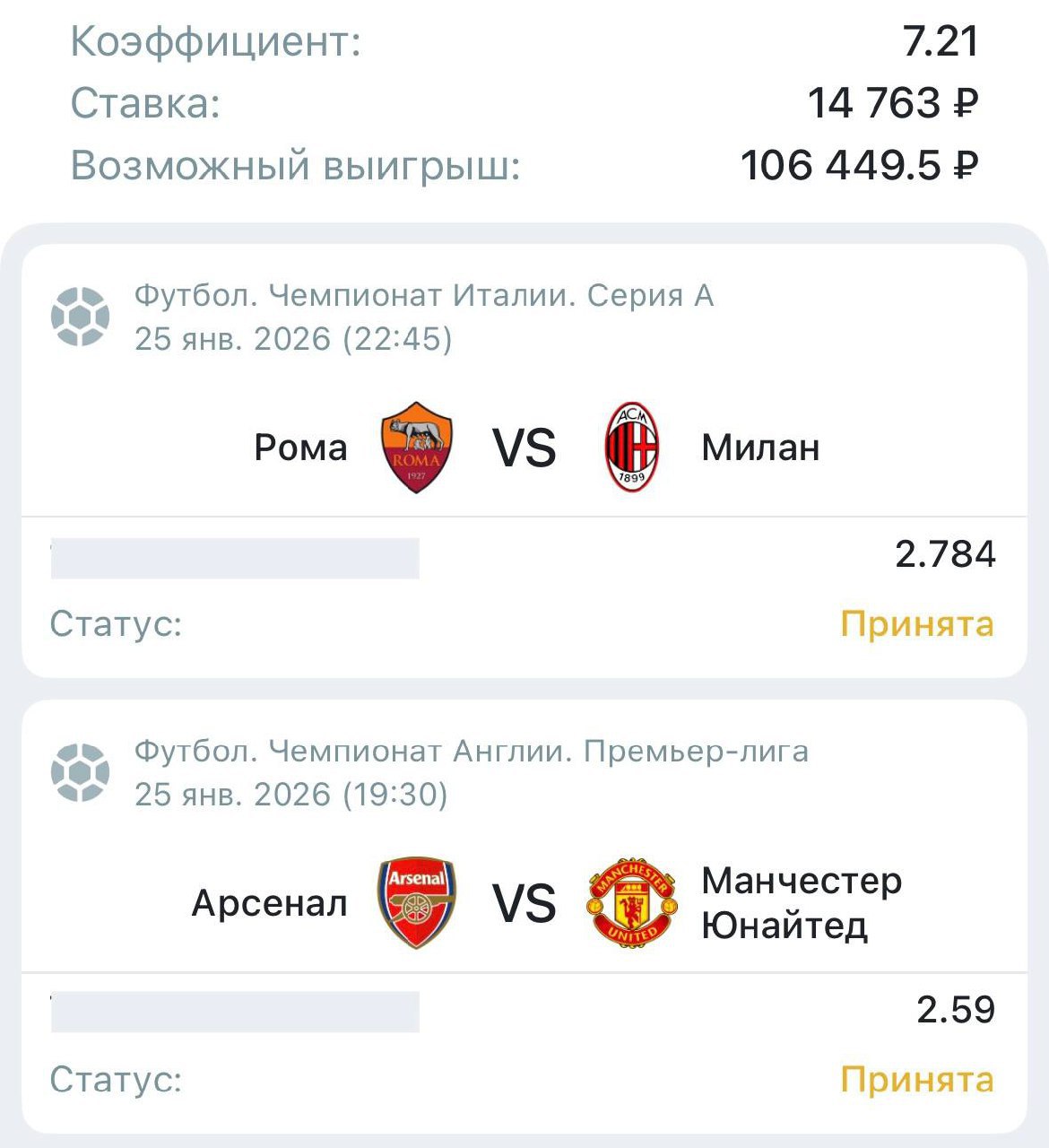Open the Рома vs Милан bet card

pyautogui.click(x=524, y=448)
